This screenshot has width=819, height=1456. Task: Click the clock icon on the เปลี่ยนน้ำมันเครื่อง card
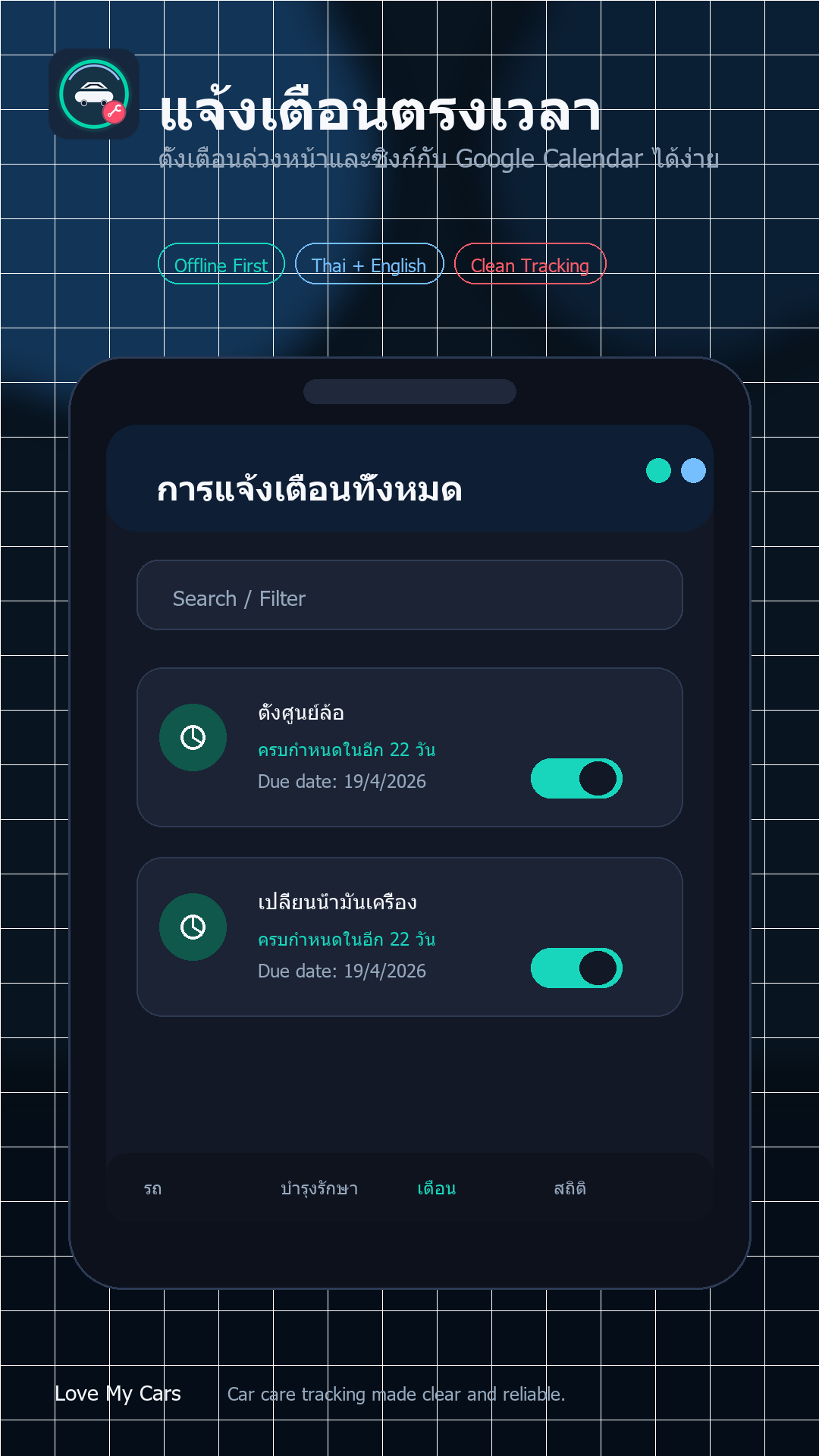(192, 926)
